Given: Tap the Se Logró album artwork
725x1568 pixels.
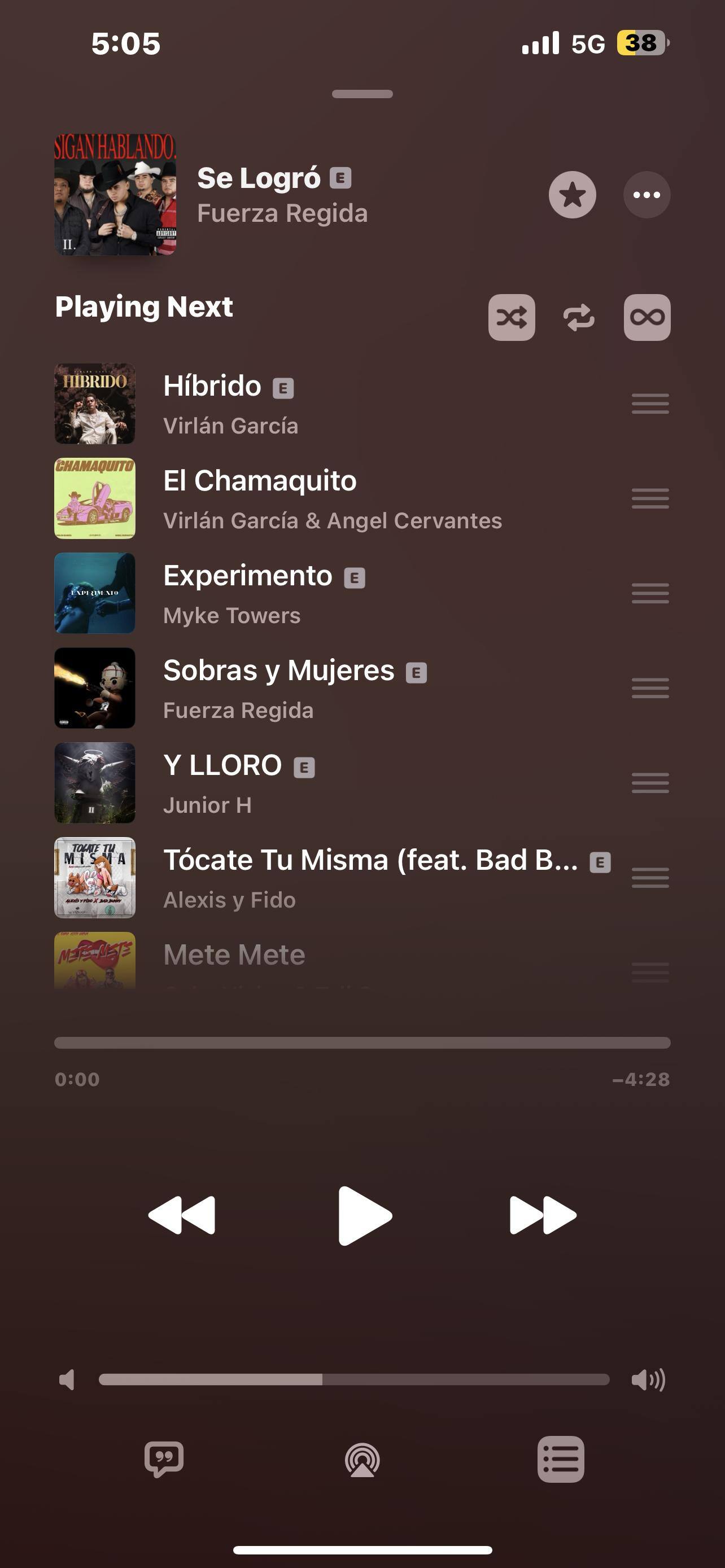Looking at the screenshot, I should click(115, 194).
